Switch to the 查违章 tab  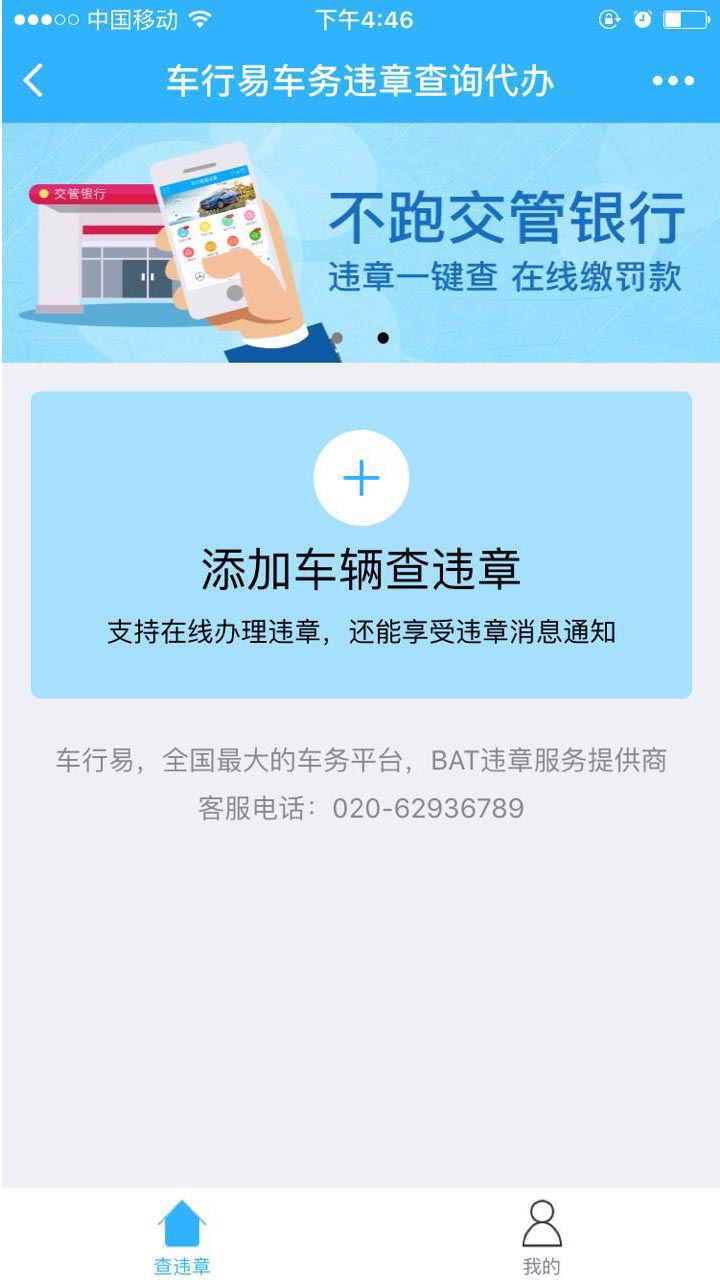(182, 1237)
